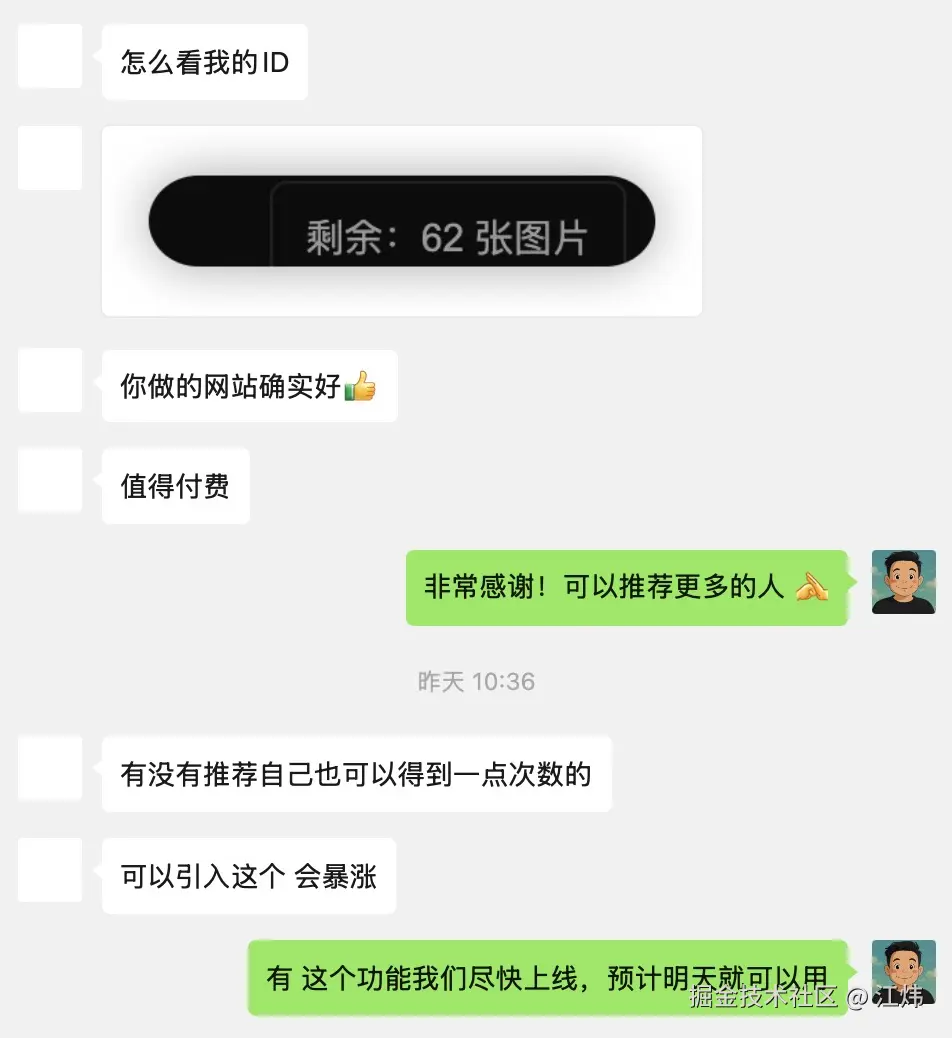The image size is (952, 1038).
Task: Tap the sender avatar beside 非常感谢 message
Action: pos(903,582)
